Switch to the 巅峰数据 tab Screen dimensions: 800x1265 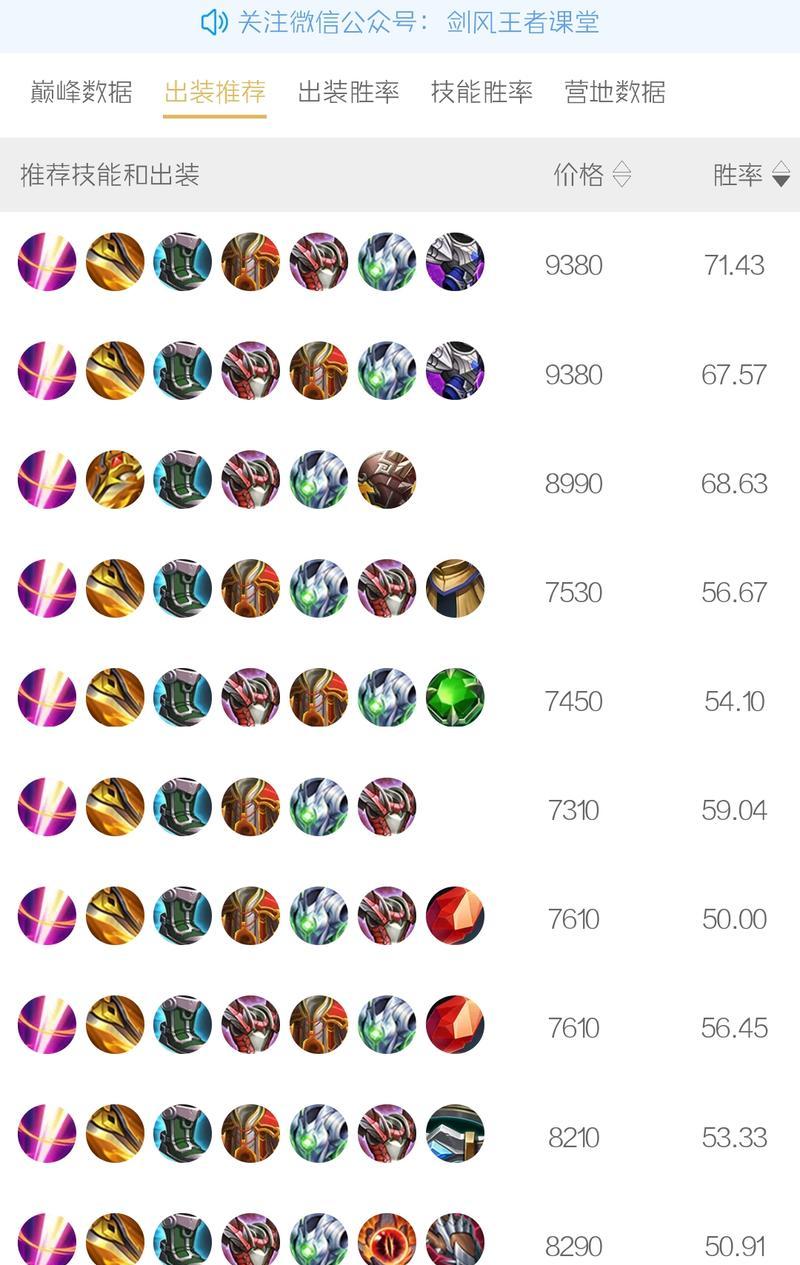[81, 93]
